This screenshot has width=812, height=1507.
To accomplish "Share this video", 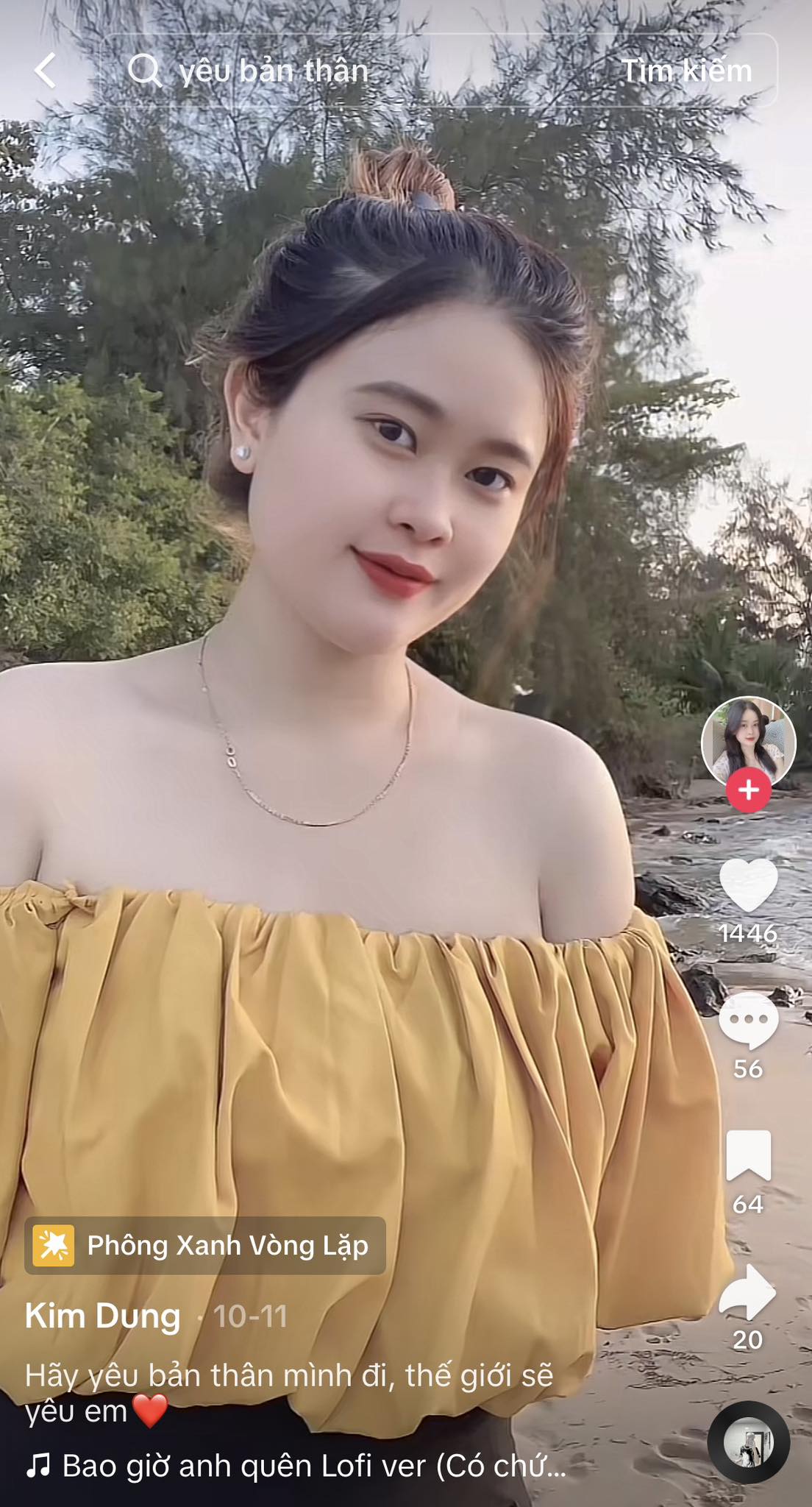I will (x=748, y=1293).
